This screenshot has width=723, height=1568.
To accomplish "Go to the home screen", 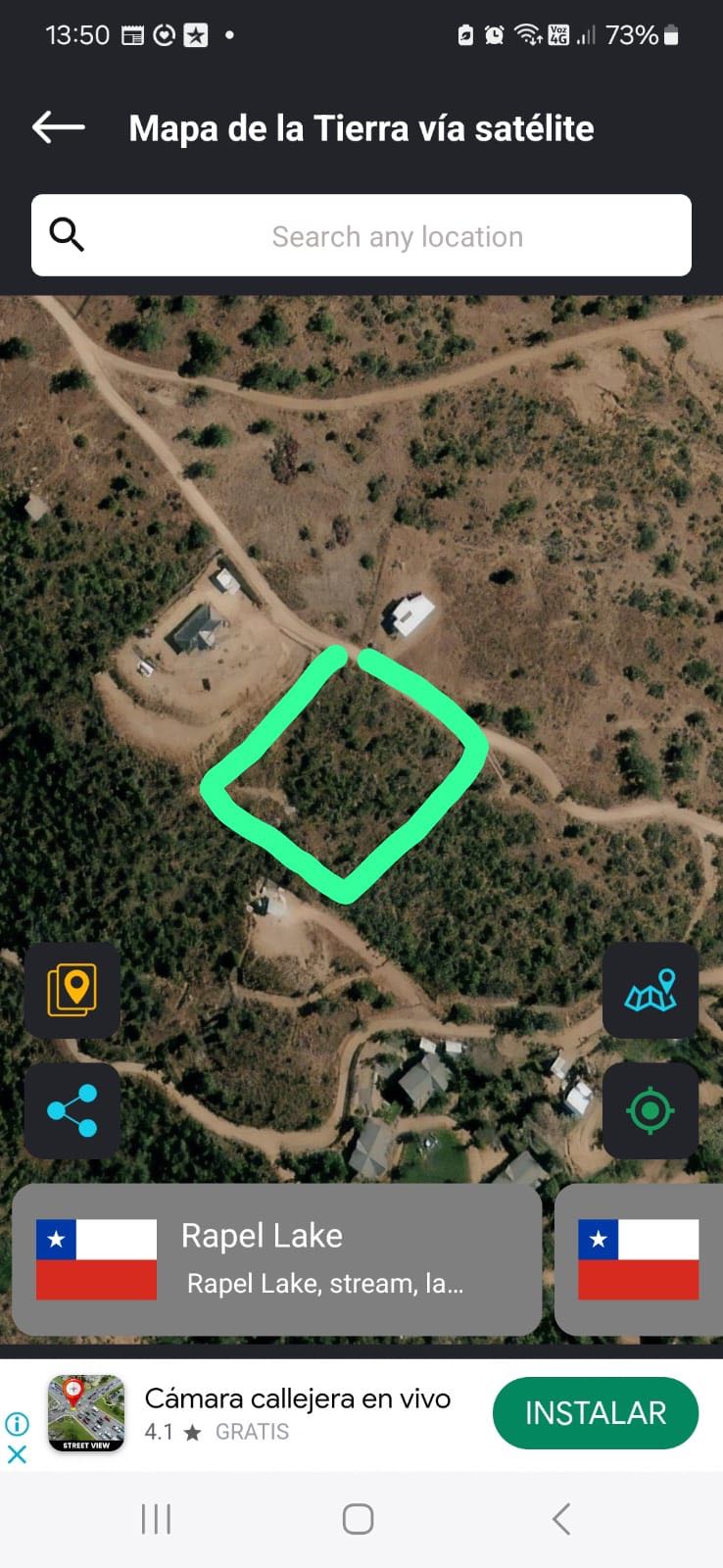I will point(358,1519).
